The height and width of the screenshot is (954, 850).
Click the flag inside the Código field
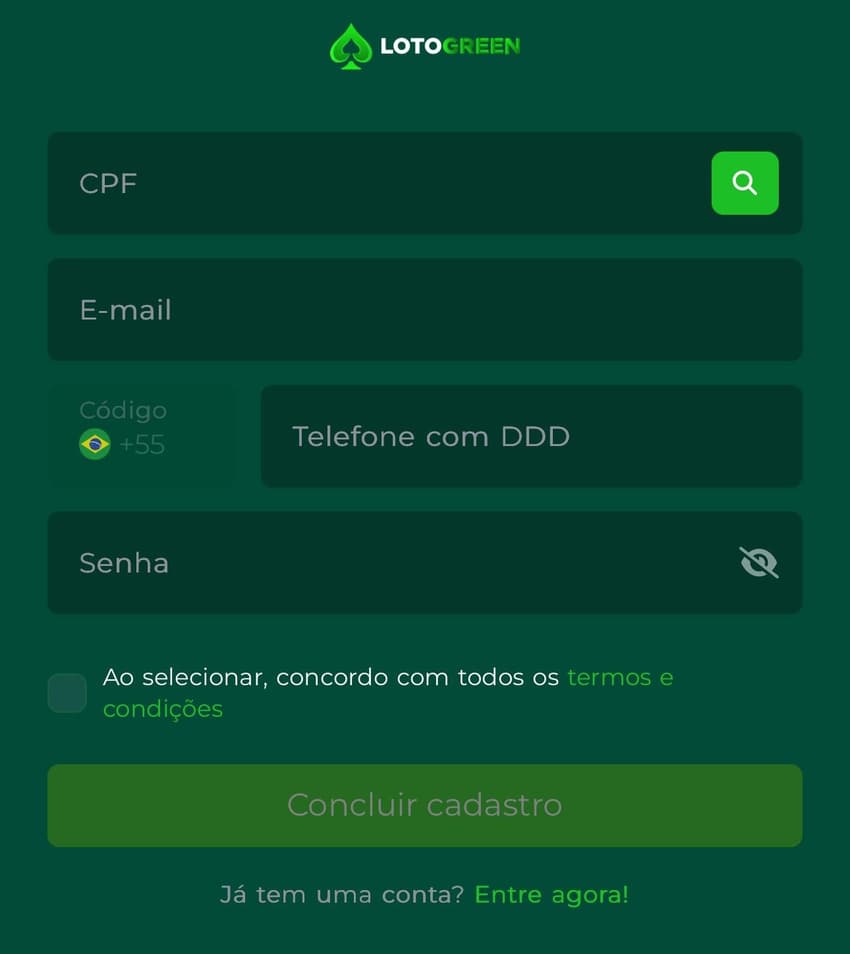(94, 443)
